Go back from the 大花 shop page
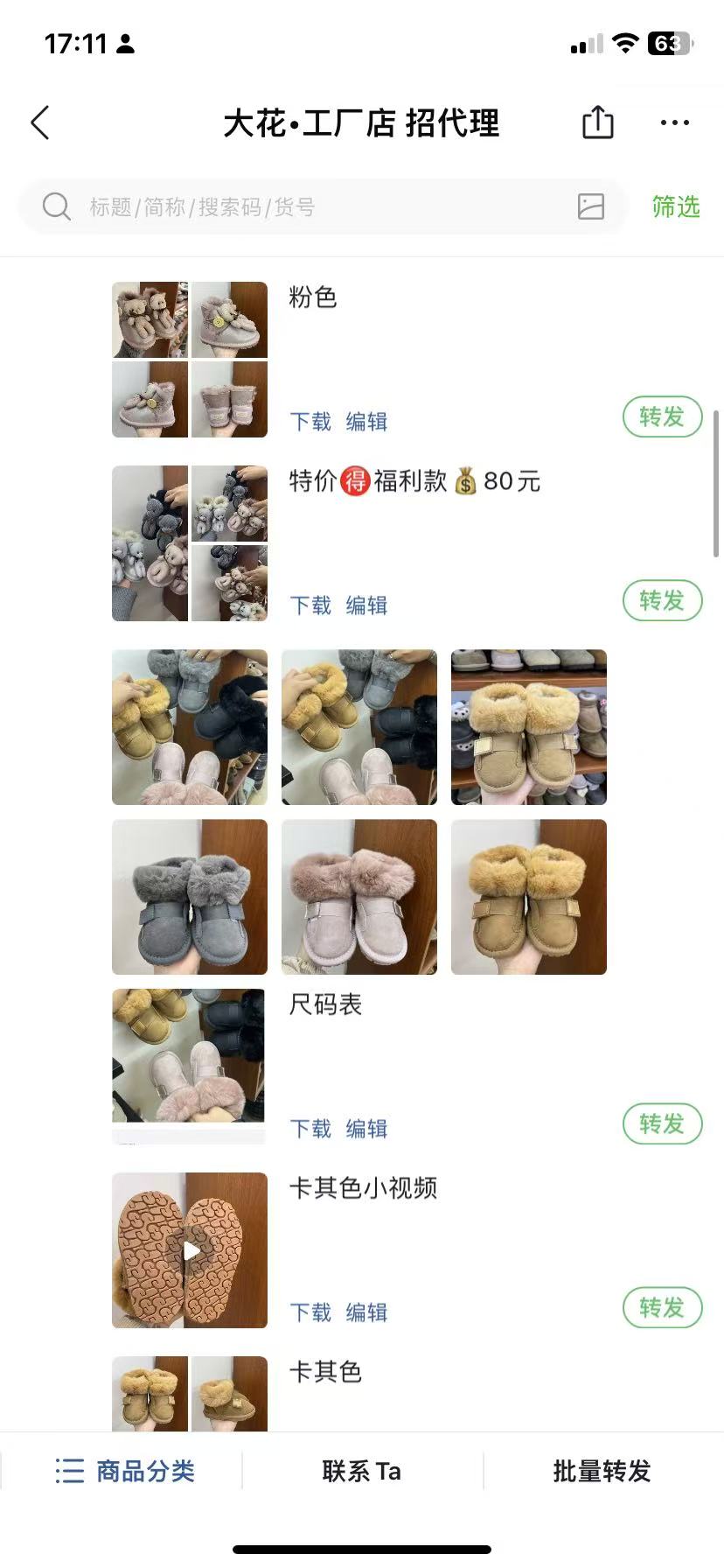724x1568 pixels. click(40, 123)
